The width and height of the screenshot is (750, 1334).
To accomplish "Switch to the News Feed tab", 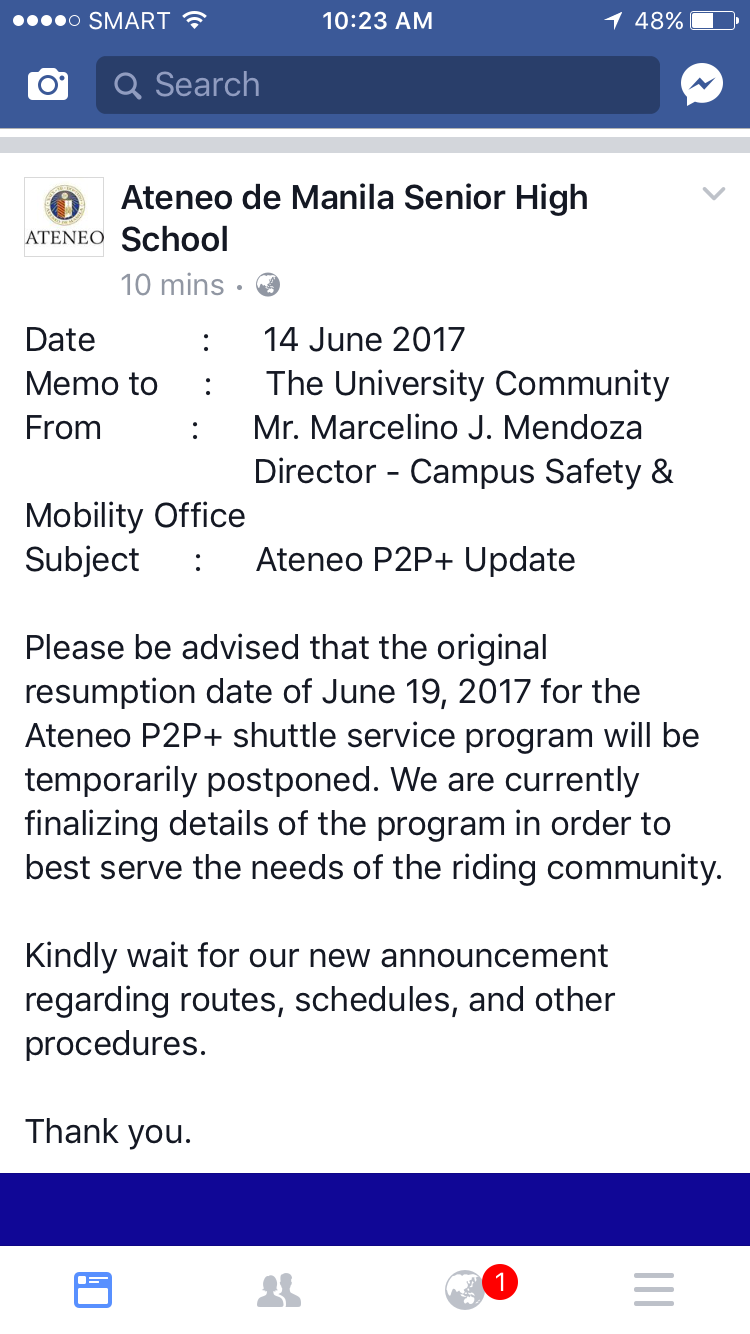I will [x=93, y=1290].
